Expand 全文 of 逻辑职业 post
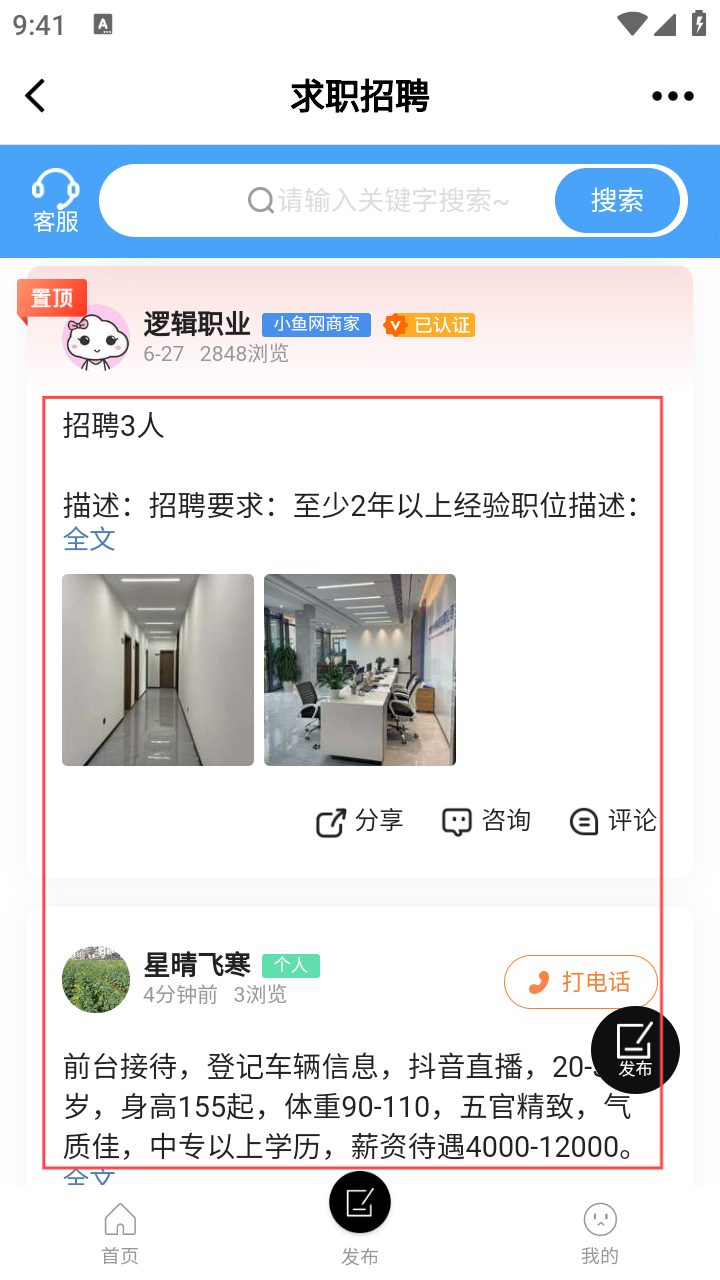Viewport: 720px width, 1280px height. pos(89,540)
